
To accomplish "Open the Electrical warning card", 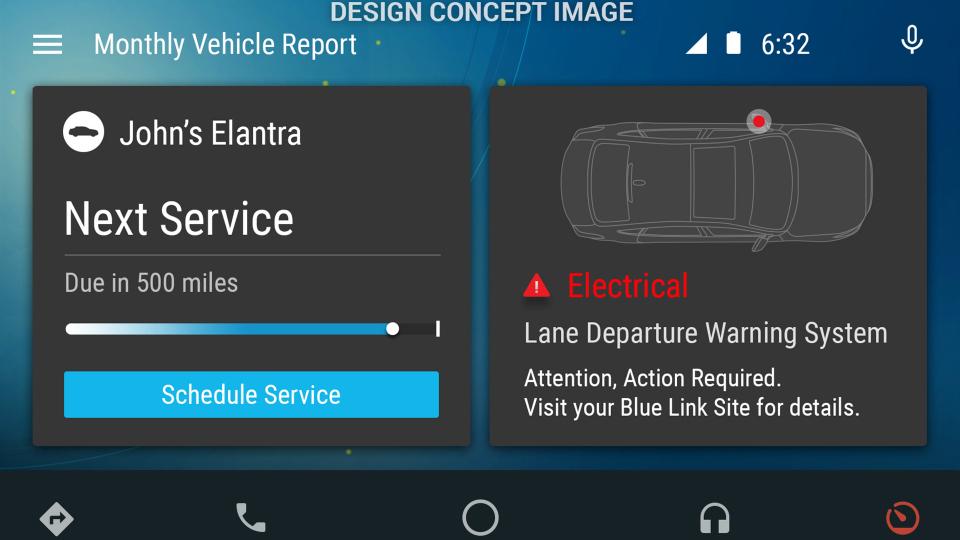I will tap(707, 266).
